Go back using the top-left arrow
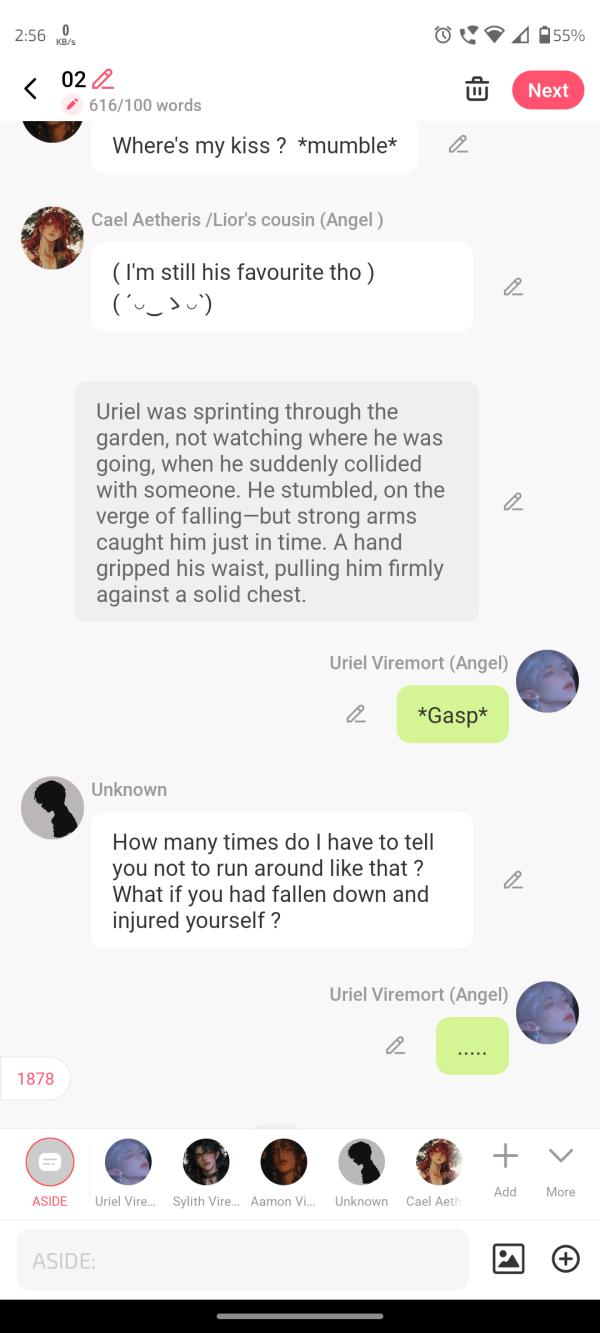 click(30, 89)
